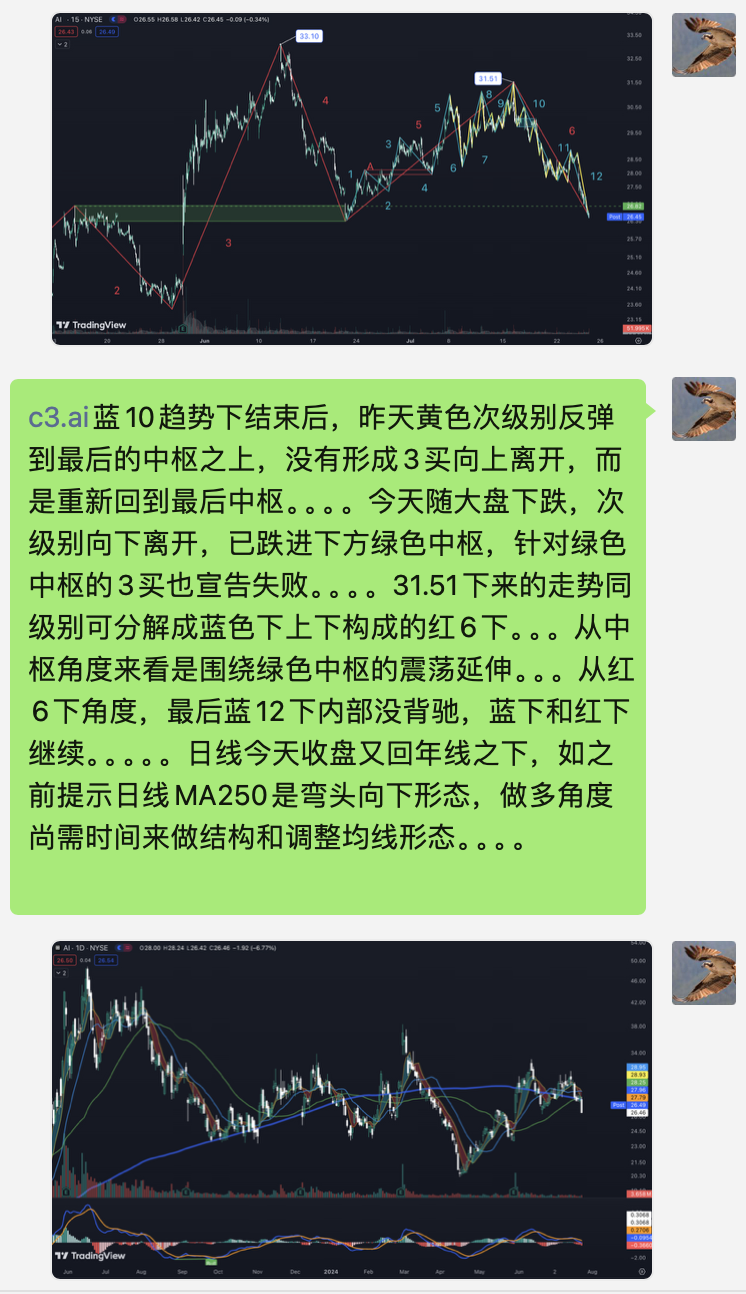Select the AI · 15 · NYSE symbol header
746x1294 pixels.
pos(80,21)
